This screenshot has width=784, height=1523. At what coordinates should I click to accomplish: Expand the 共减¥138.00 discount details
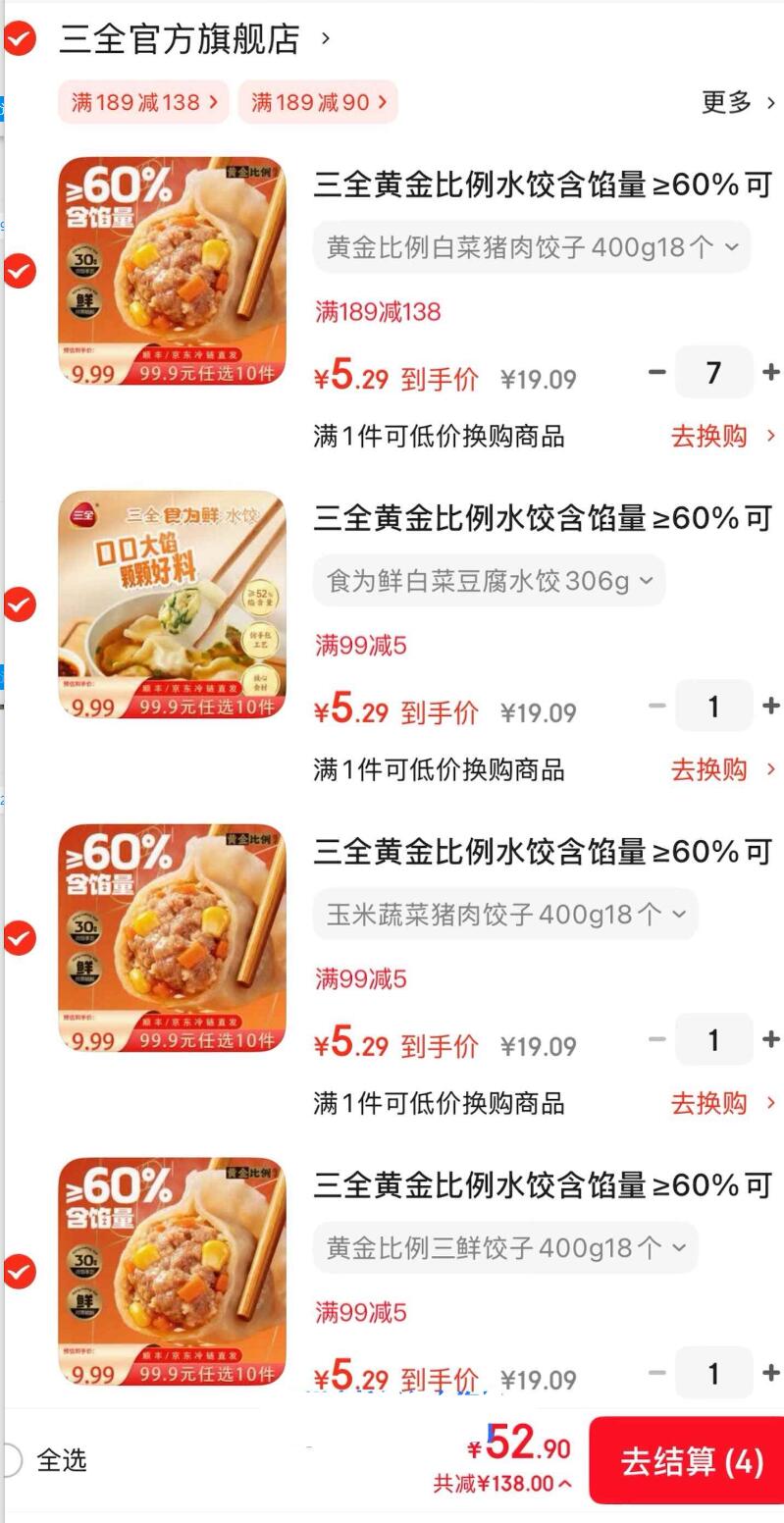pyautogui.click(x=502, y=1484)
